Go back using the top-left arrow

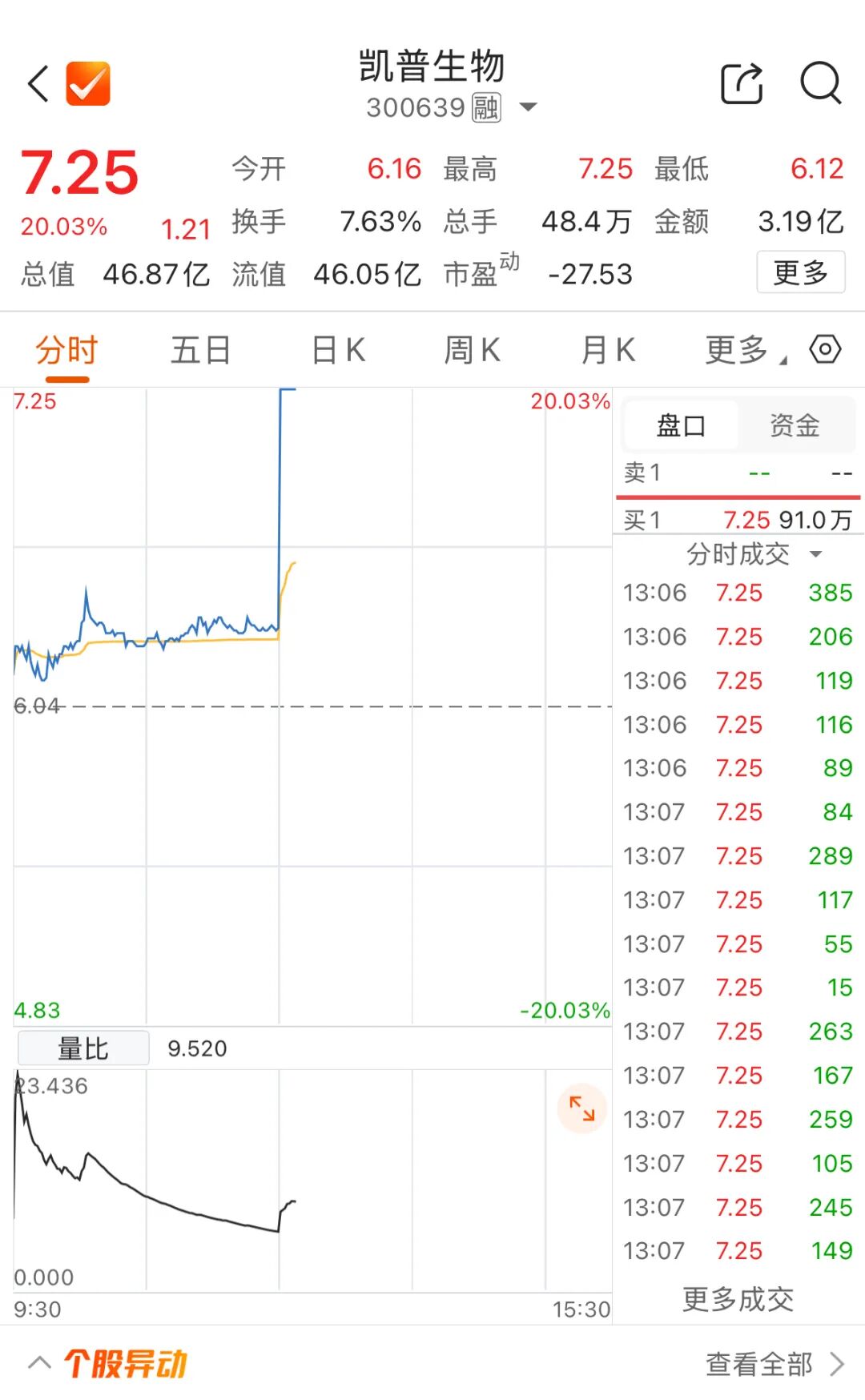coord(38,83)
